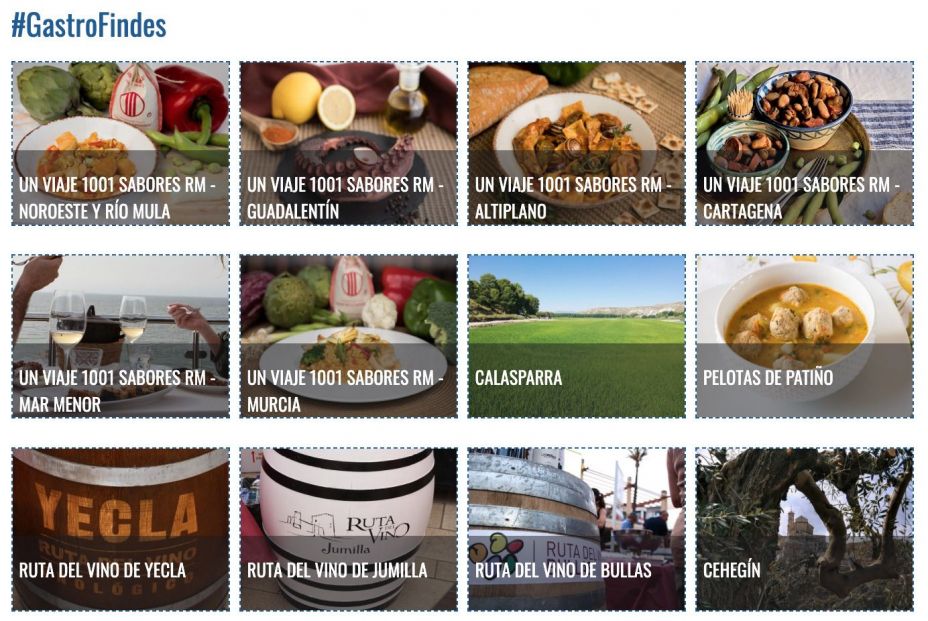Open the Noroeste y Río Mula sabores tile

(120, 143)
